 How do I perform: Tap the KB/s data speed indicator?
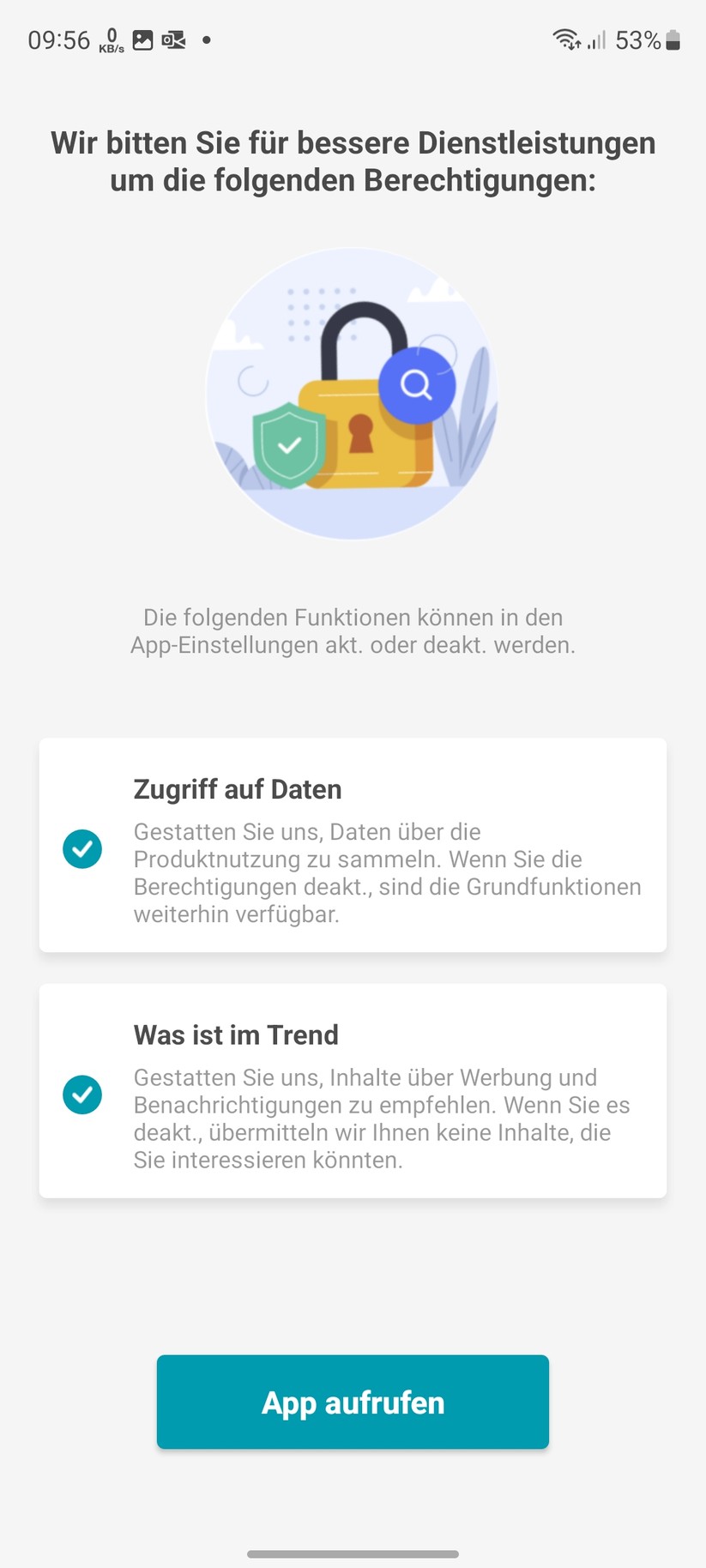coord(110,40)
